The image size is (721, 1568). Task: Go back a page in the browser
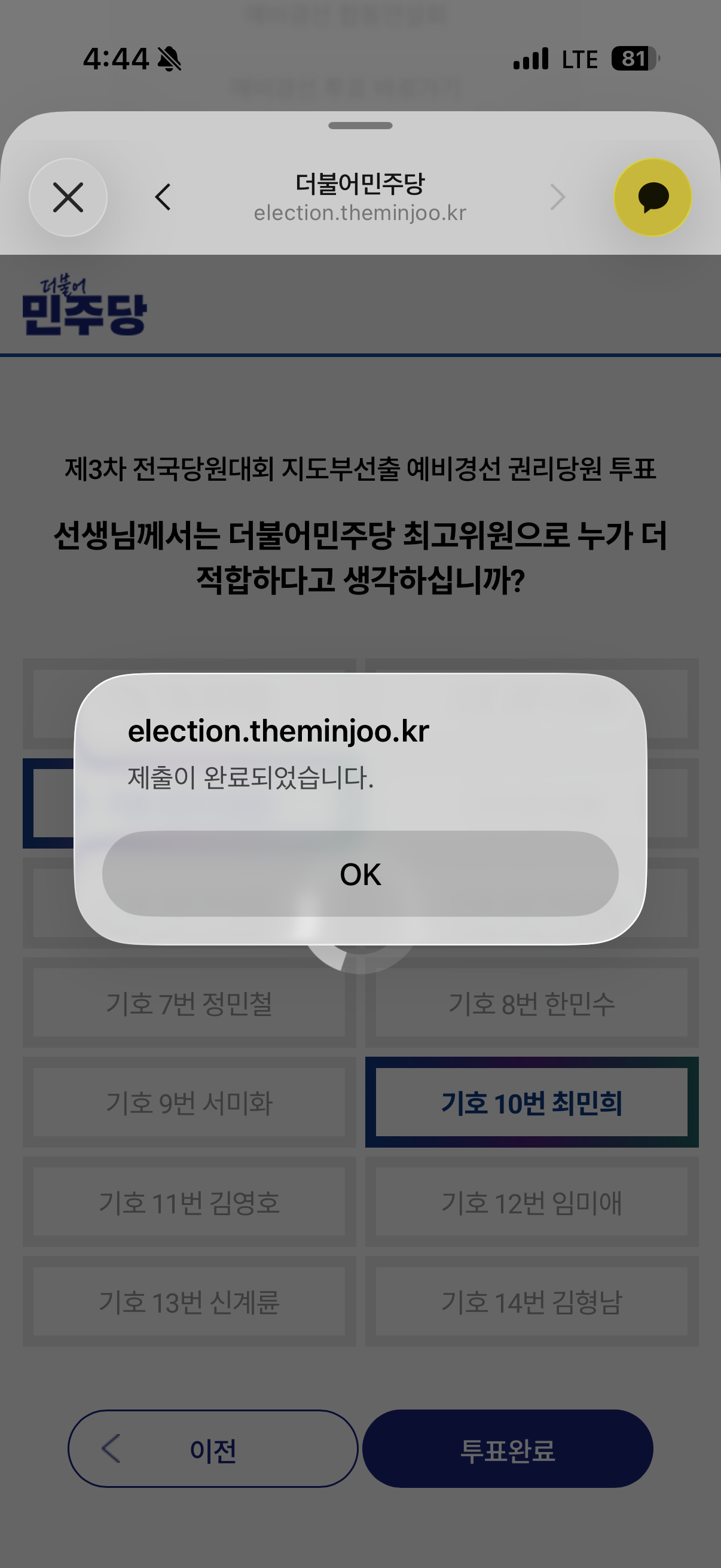[163, 197]
